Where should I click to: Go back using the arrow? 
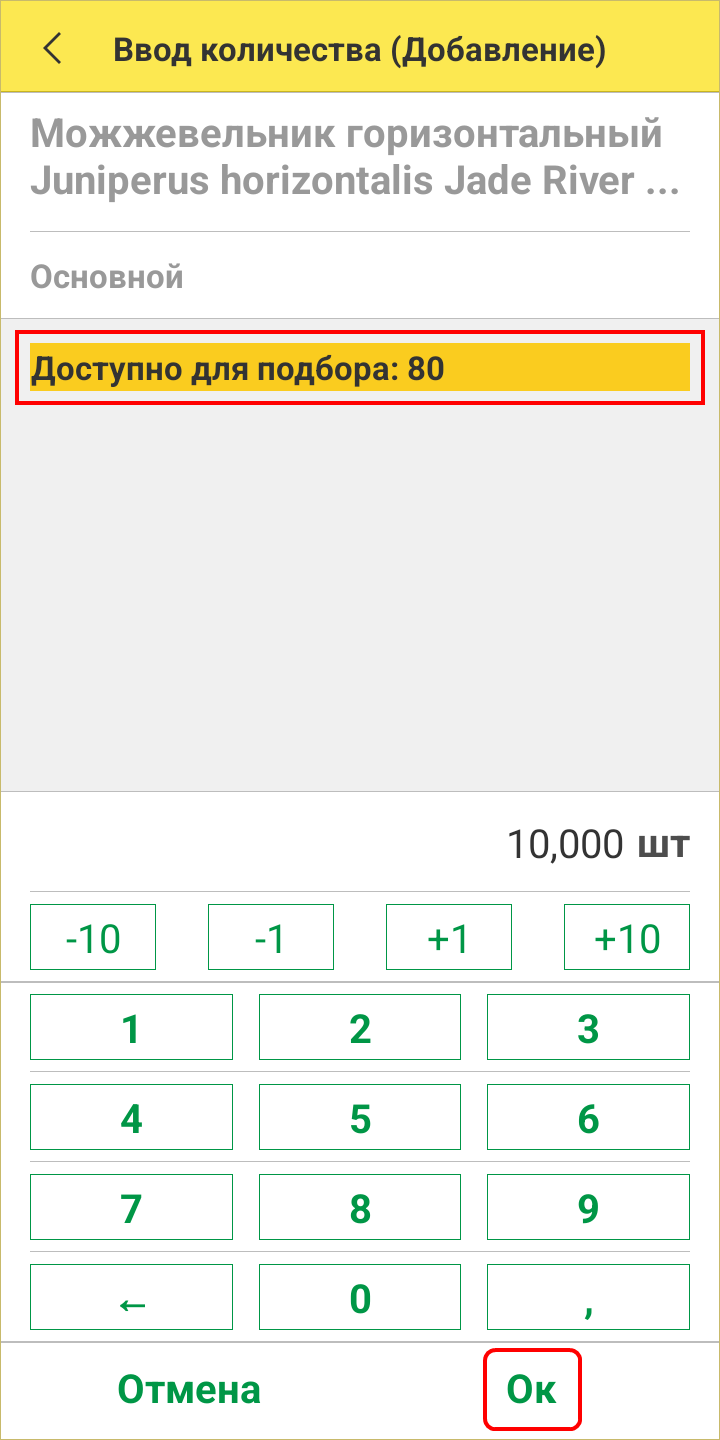pyautogui.click(x=52, y=48)
